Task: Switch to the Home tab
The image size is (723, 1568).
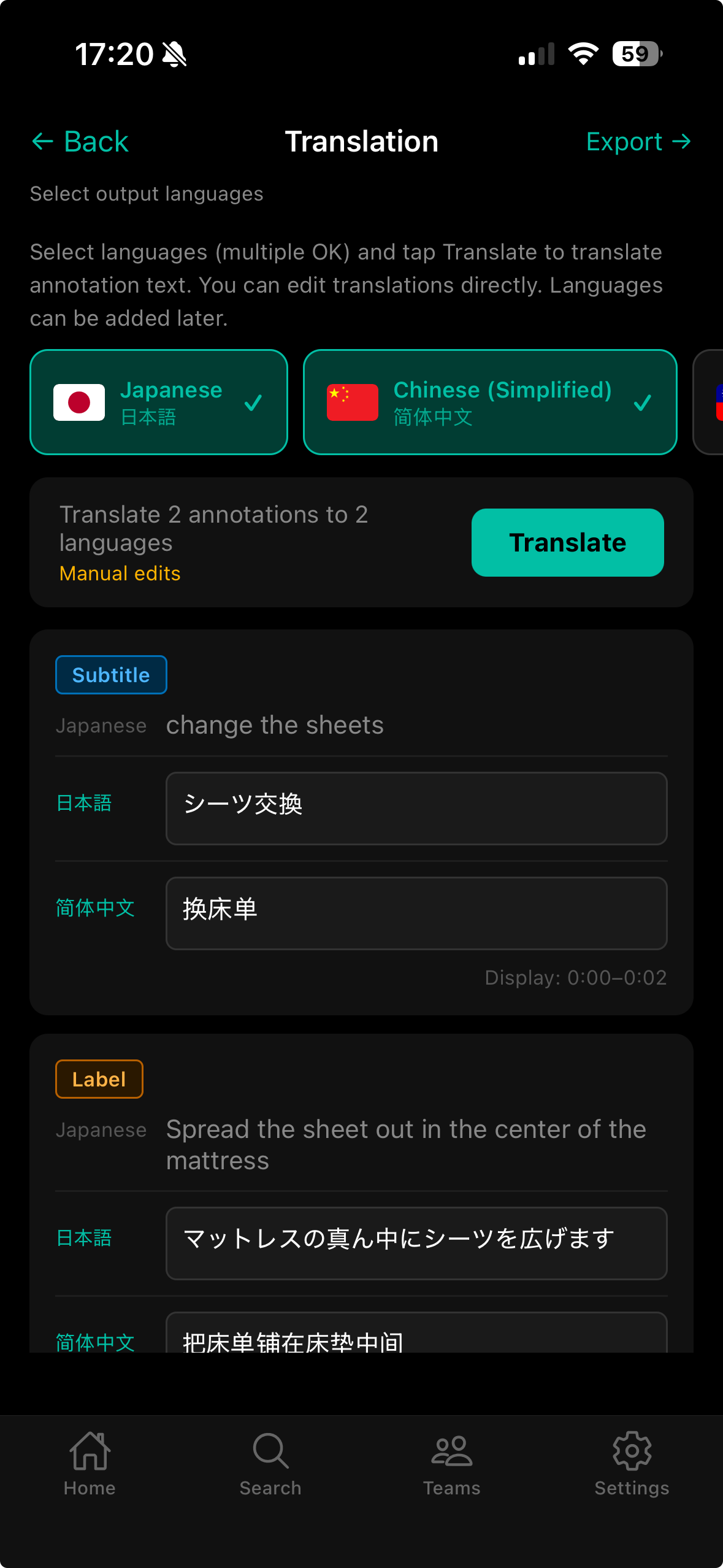Action: (90, 1463)
